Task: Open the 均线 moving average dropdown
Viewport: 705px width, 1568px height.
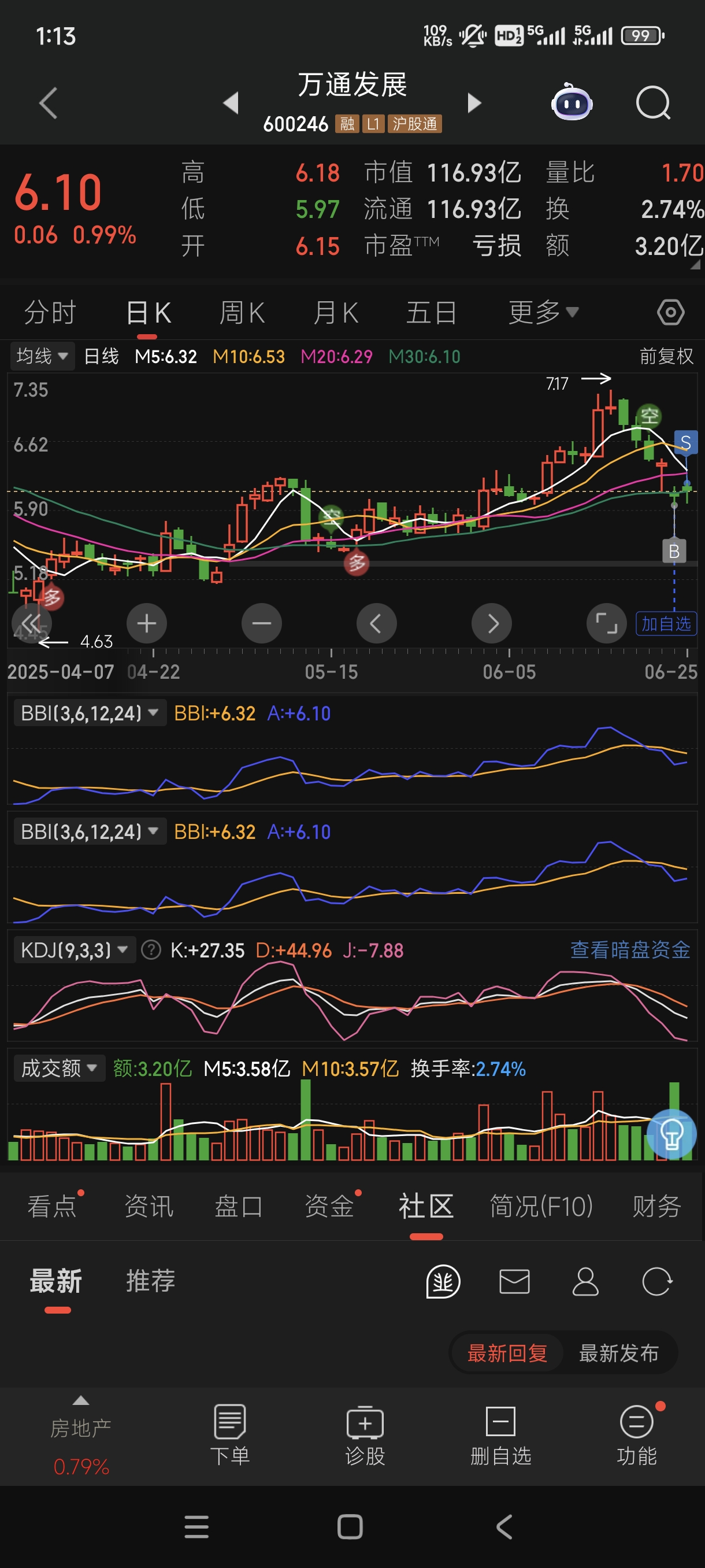Action: click(42, 357)
